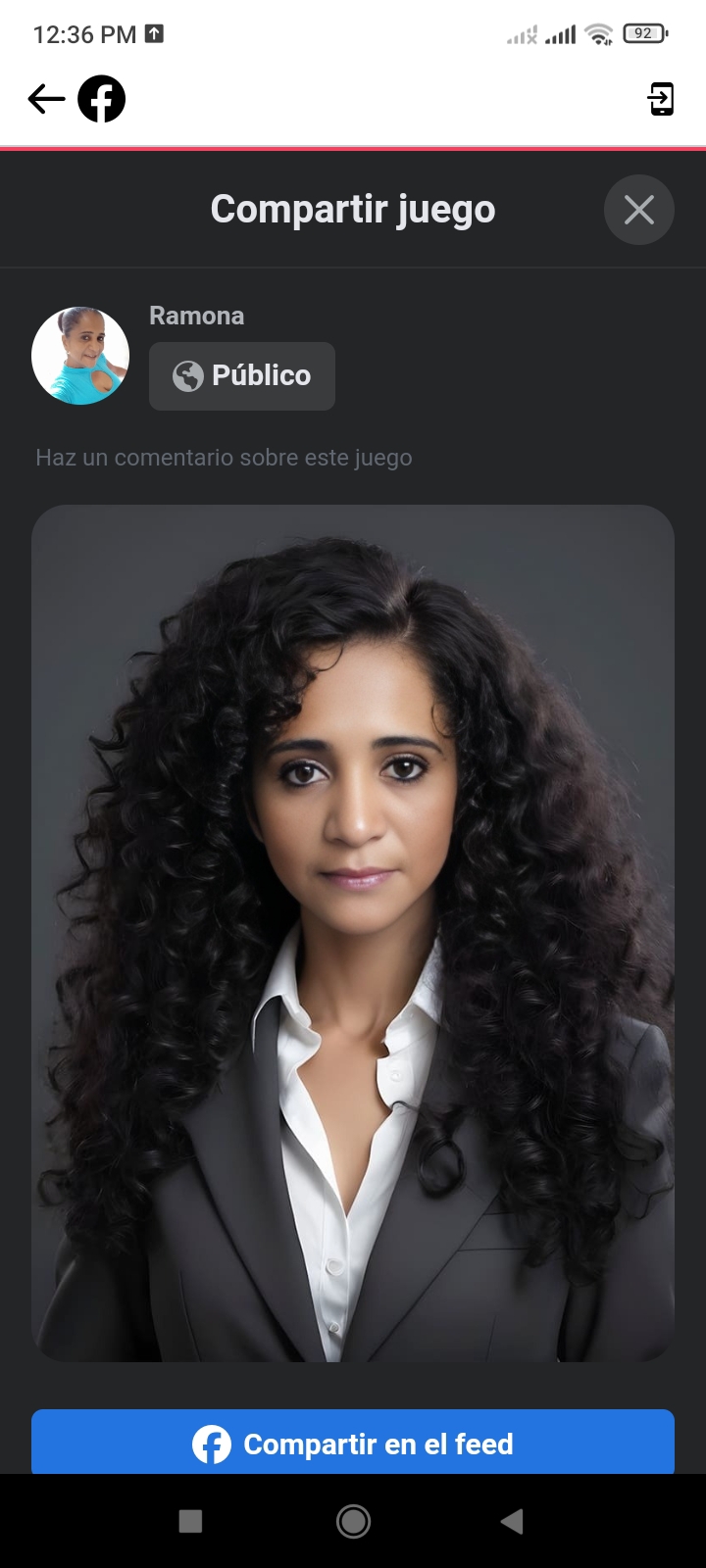Tap Compartir en el feed button

pos(353,1443)
